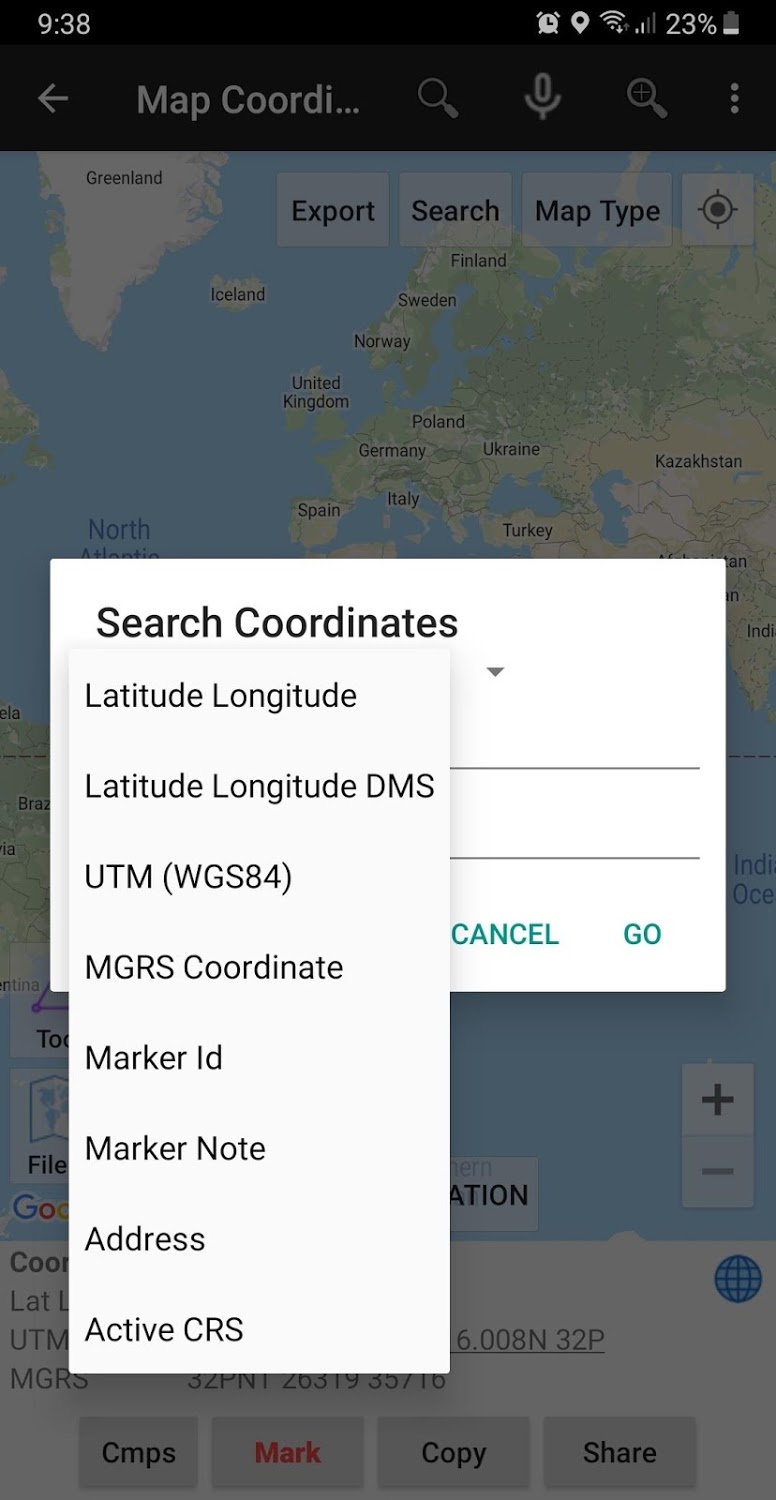Viewport: 776px width, 1500px height.
Task: Open the zoom-in magnifier icon
Action: pyautogui.click(x=646, y=99)
